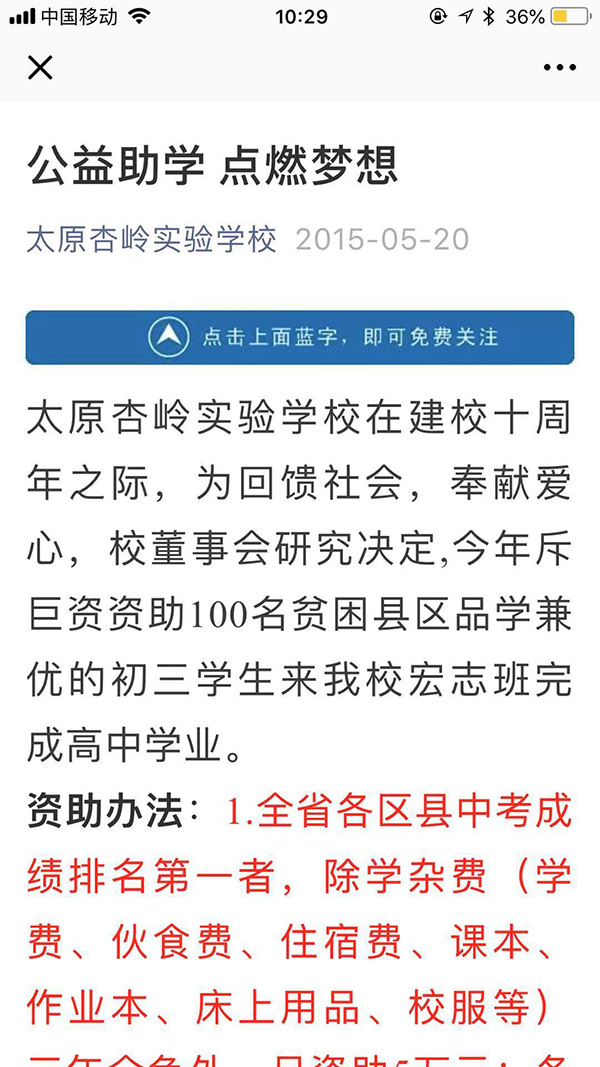Open 太原杏岭实验学校 account link

[152, 240]
